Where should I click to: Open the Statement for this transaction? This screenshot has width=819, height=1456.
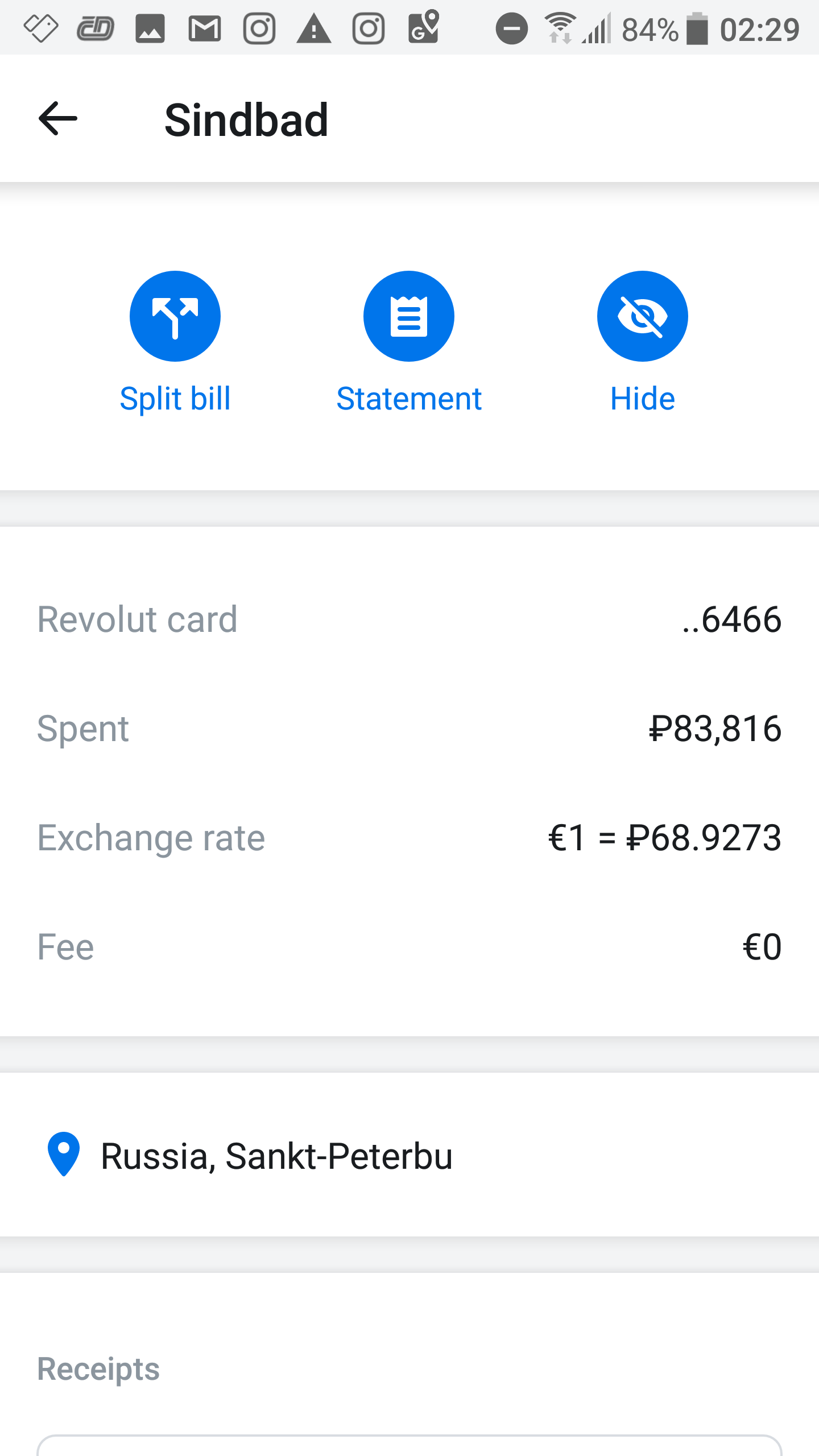[x=409, y=343]
